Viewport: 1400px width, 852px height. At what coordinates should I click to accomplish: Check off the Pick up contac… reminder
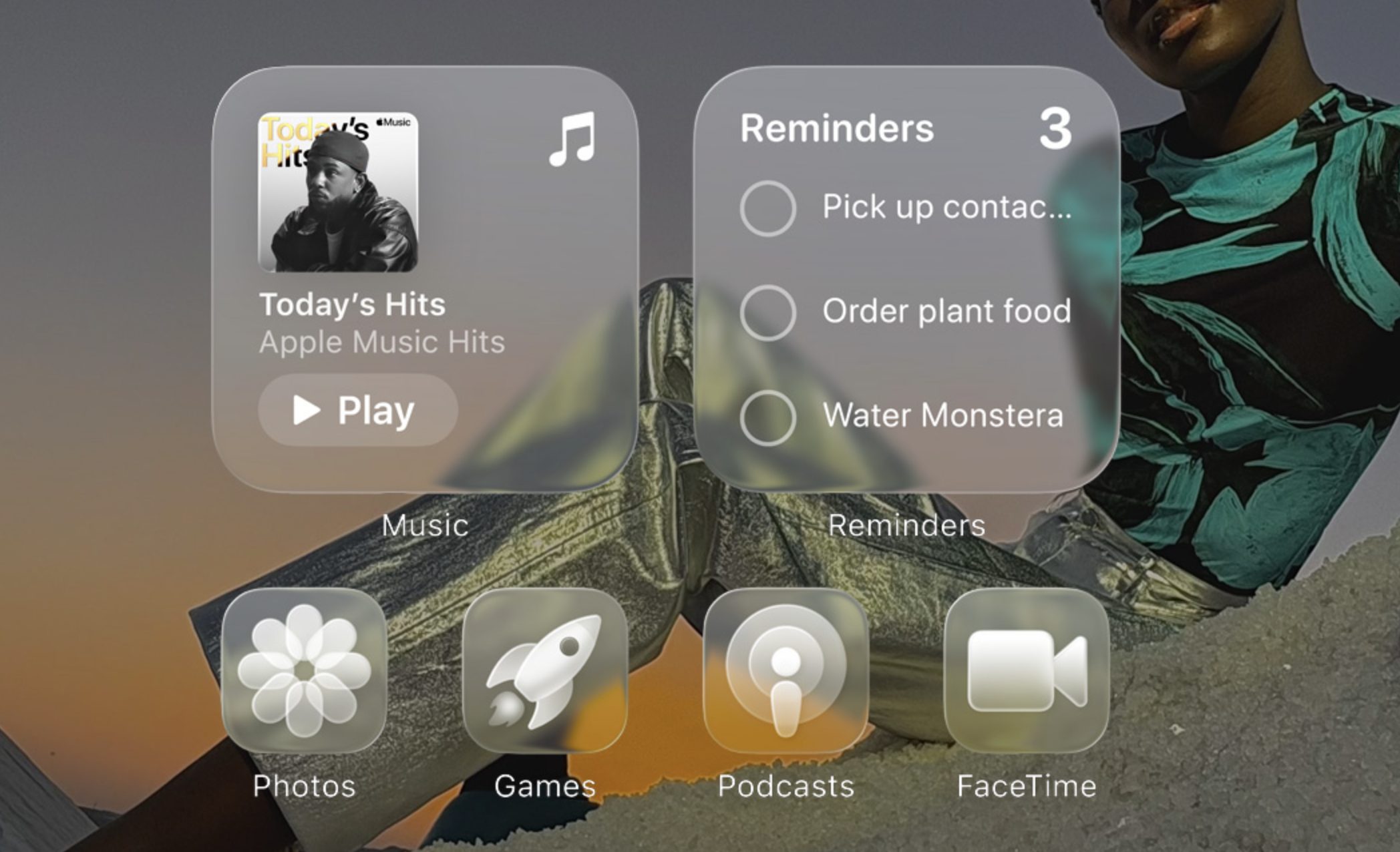point(767,208)
